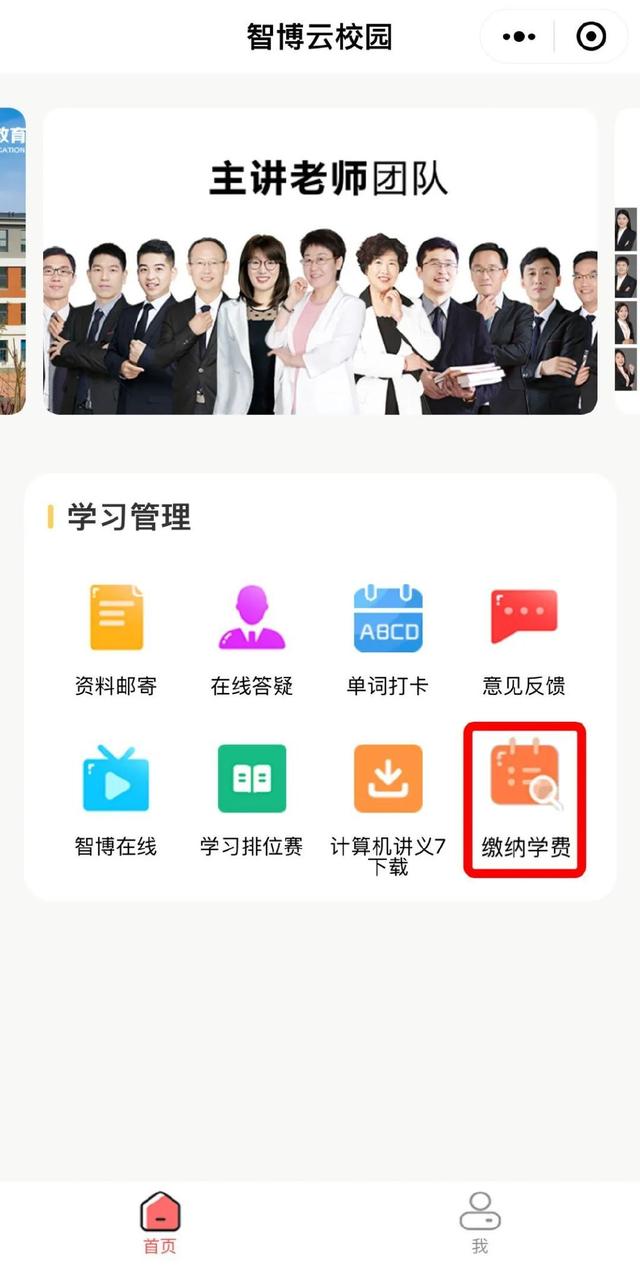This screenshot has height=1273, width=640.
Task: Open the mini program more options menu
Action: coord(519,37)
